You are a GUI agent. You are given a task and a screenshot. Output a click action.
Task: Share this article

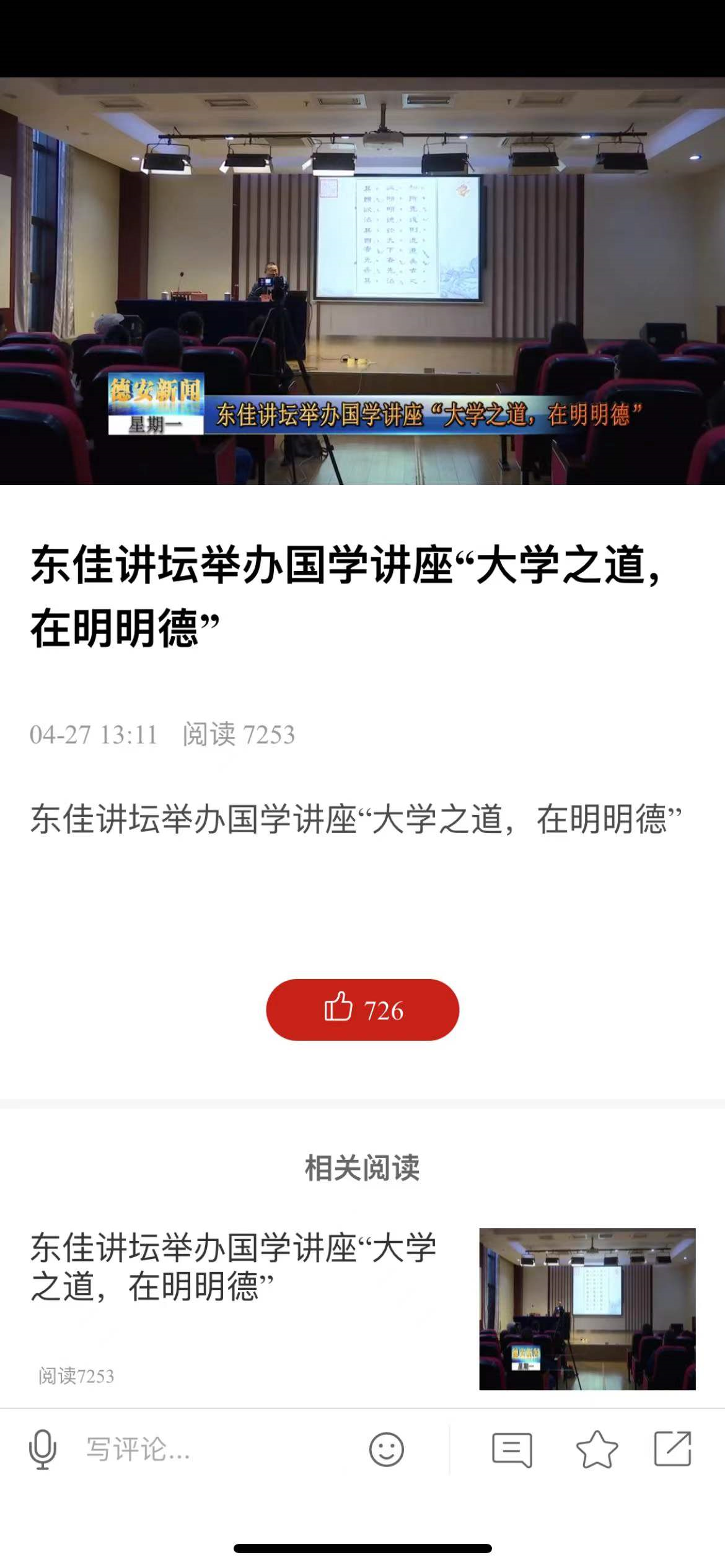672,1450
